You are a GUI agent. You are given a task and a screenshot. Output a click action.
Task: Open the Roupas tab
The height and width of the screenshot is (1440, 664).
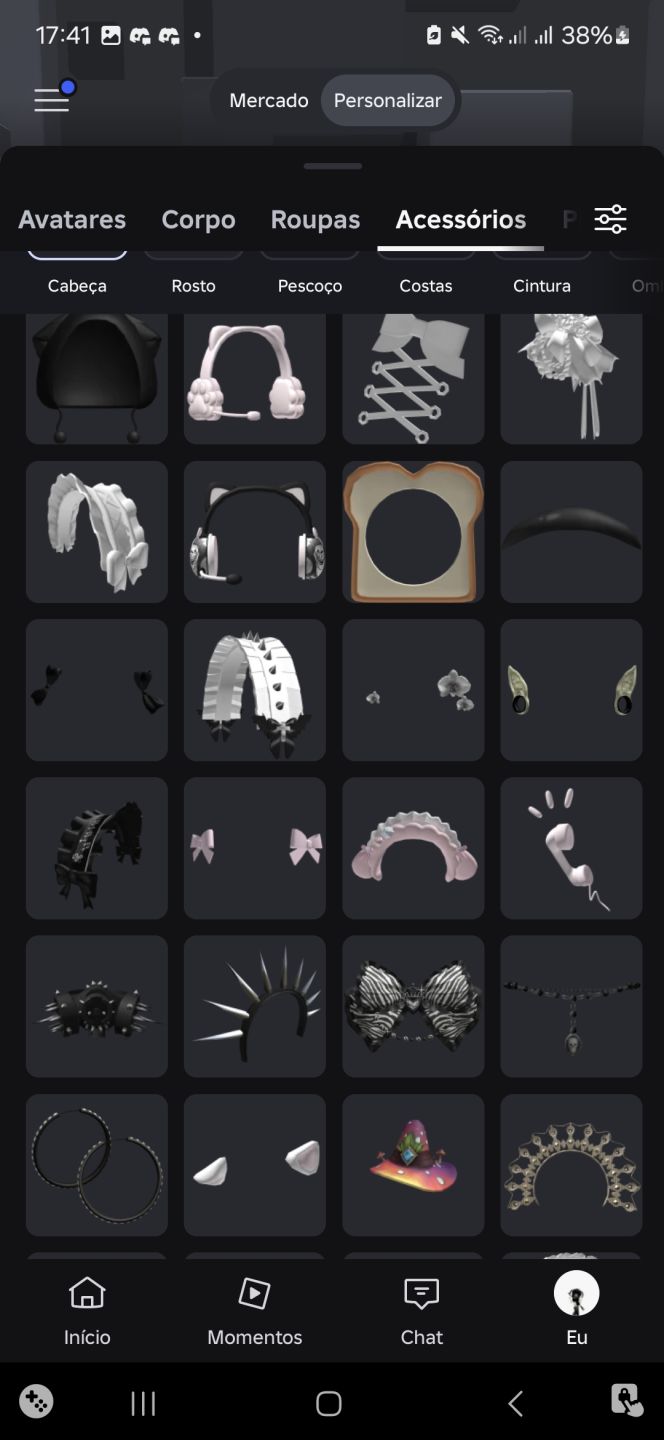(315, 219)
